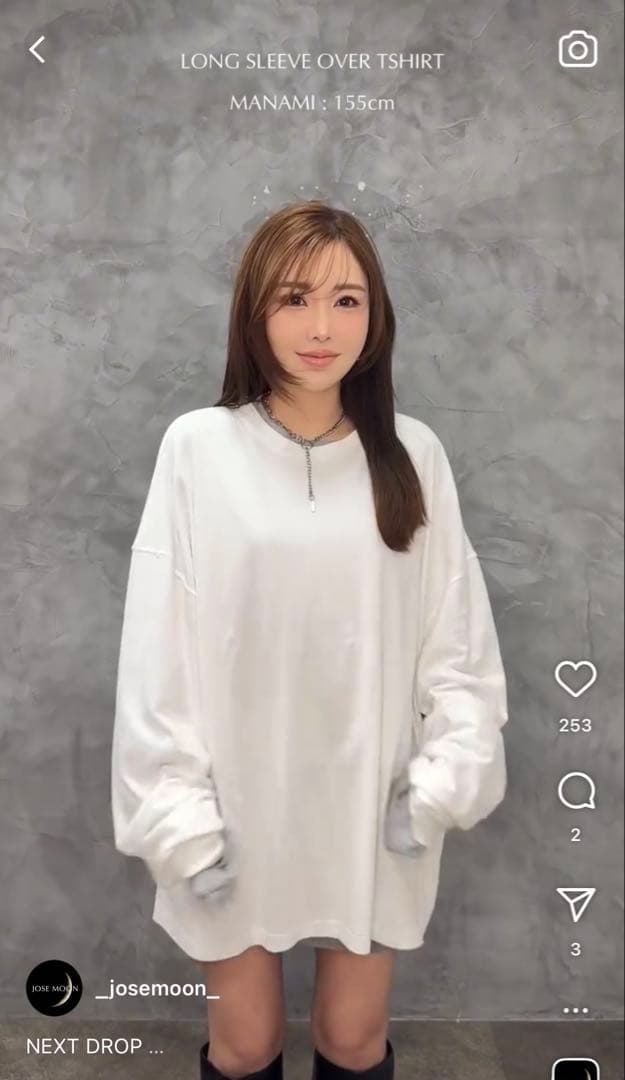This screenshot has width=625, height=1080.
Task: Open the three-dot more options menu
Action: [575, 1011]
